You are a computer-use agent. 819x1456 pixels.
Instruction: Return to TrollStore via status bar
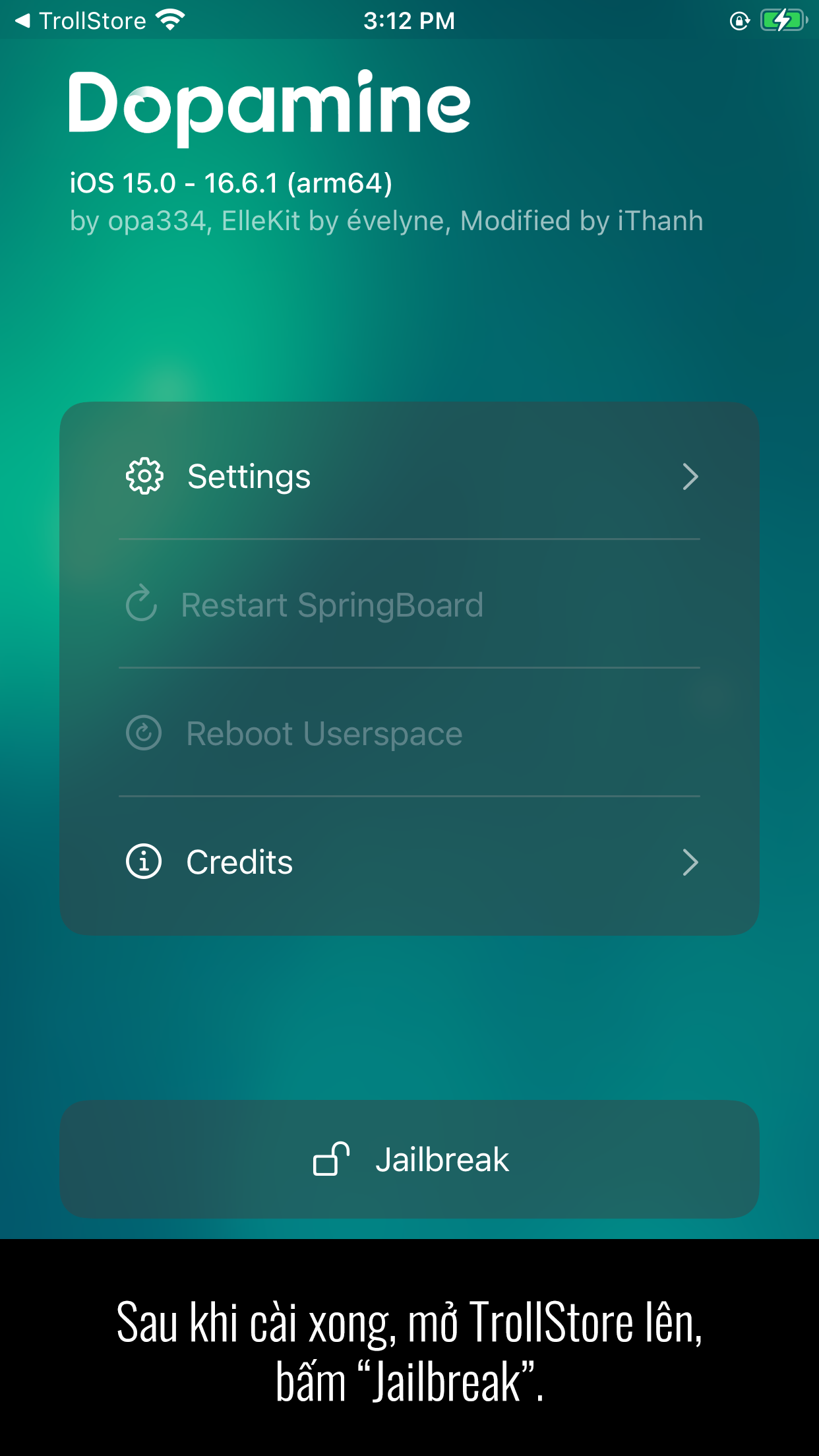click(80, 21)
